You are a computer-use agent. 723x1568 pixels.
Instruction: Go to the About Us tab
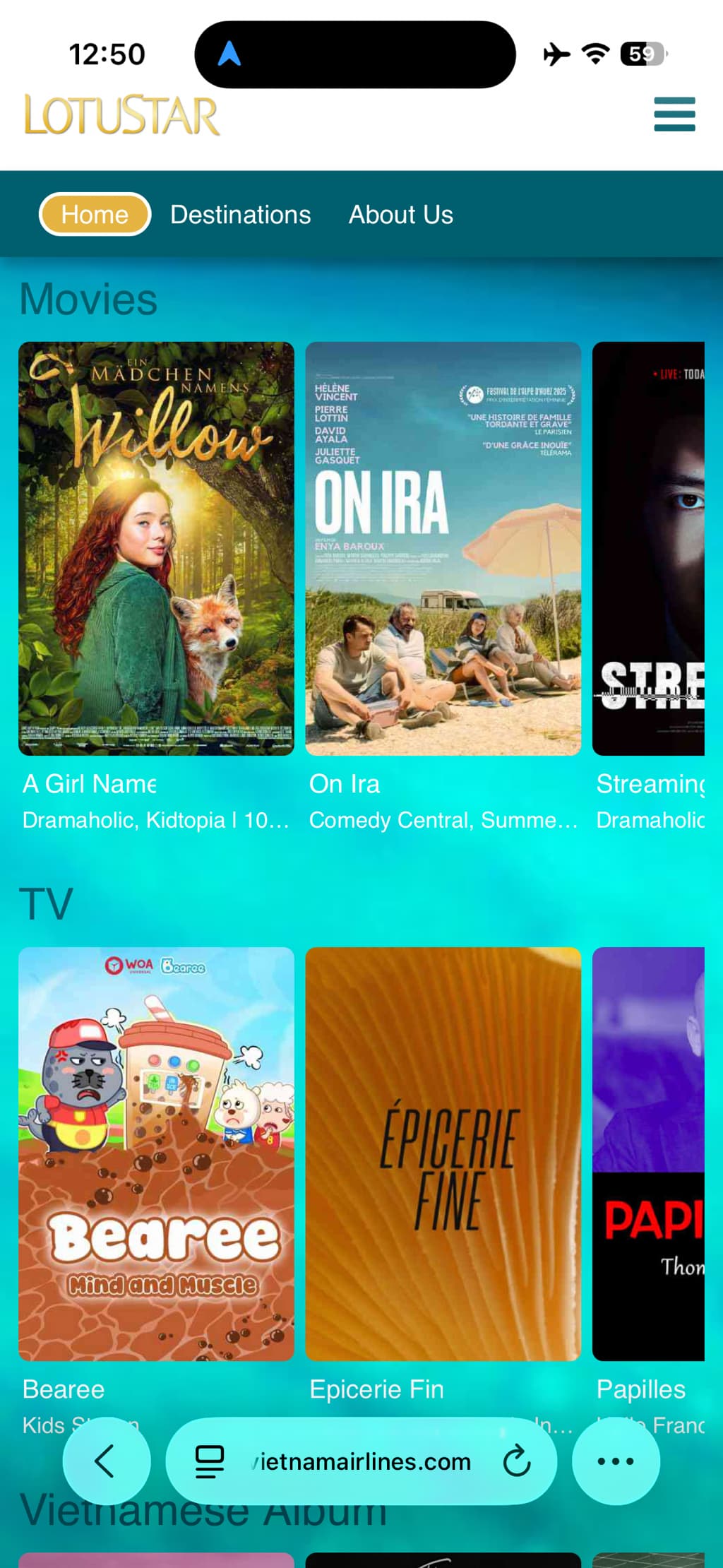(400, 215)
